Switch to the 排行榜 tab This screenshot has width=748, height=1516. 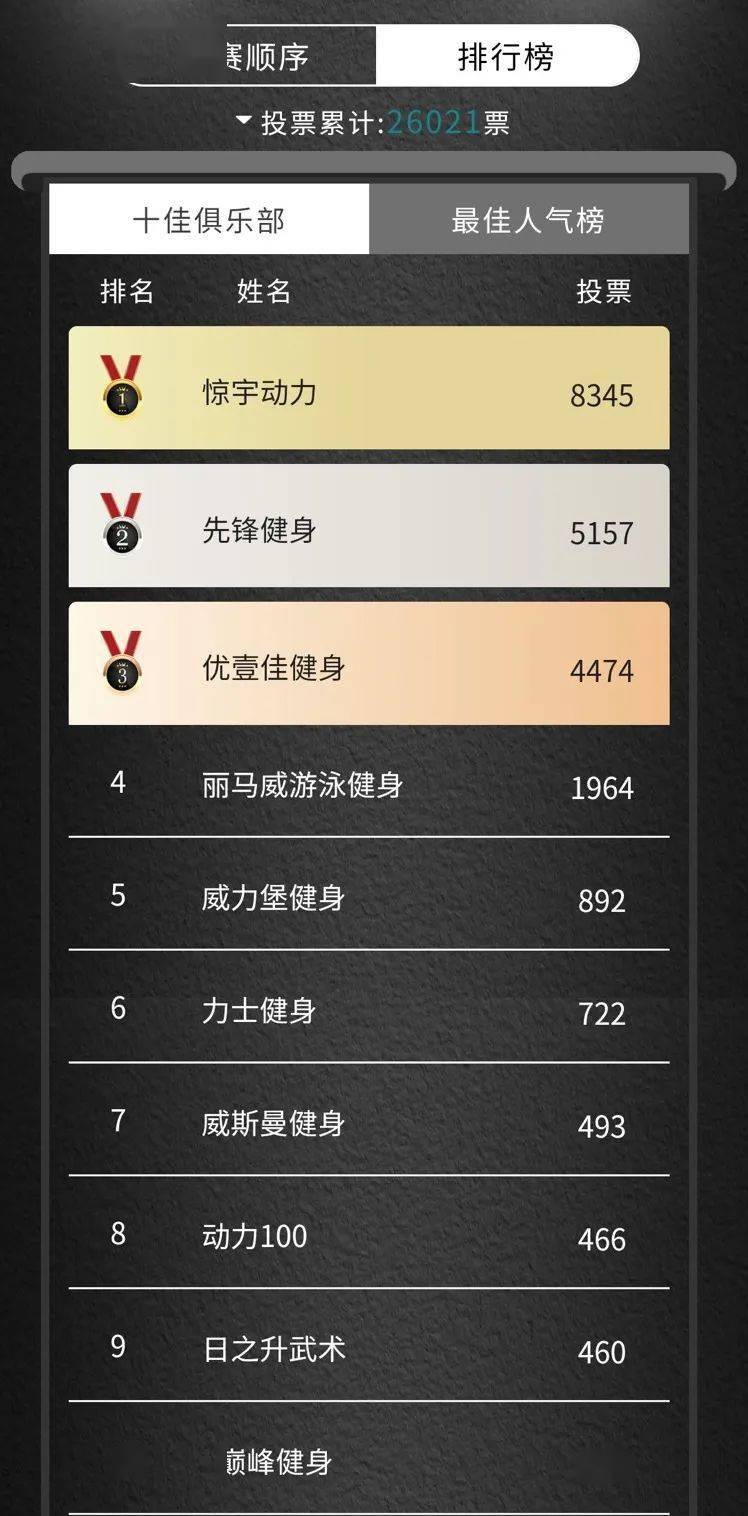tap(505, 57)
